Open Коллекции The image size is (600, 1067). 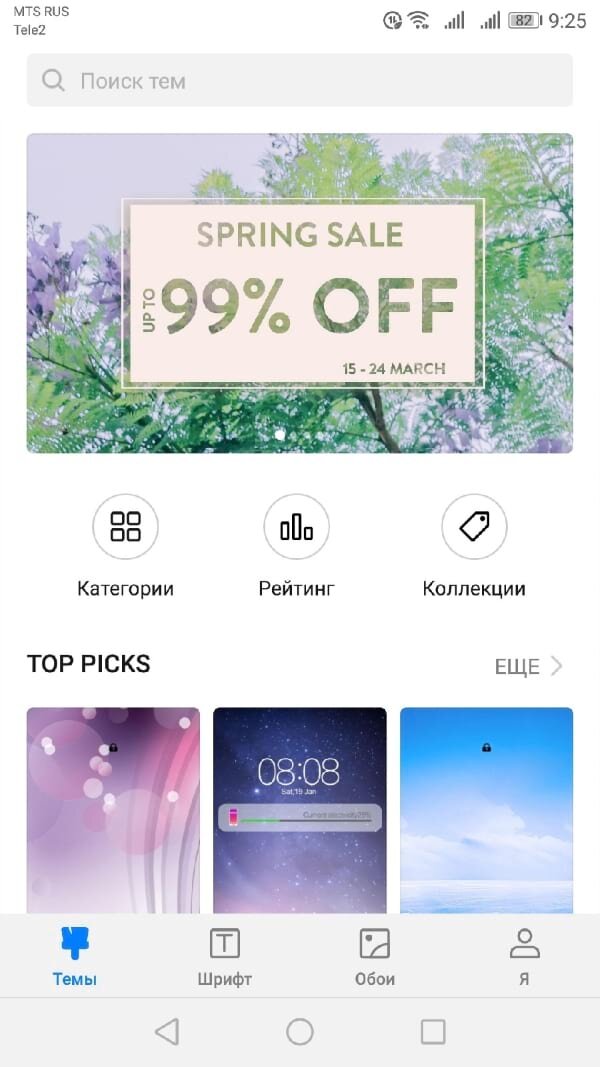click(474, 546)
